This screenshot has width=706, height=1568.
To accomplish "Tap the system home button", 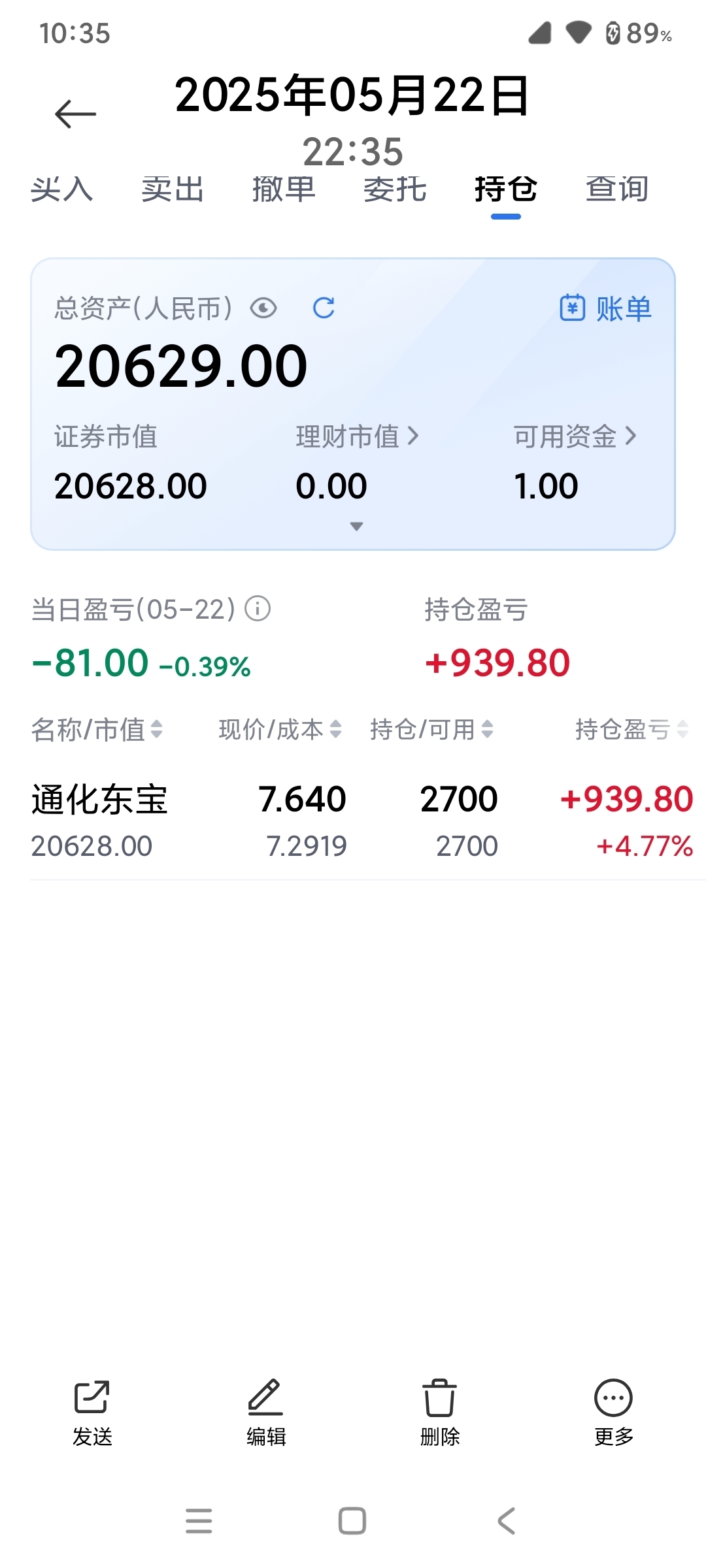I will click(352, 1521).
